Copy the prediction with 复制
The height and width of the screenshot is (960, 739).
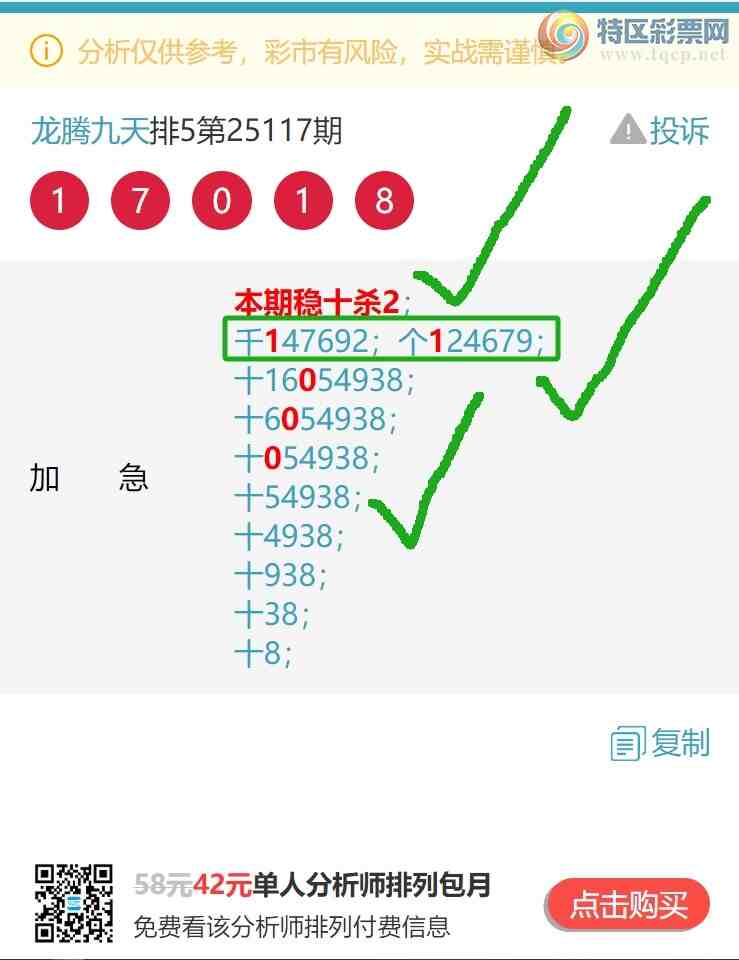(661, 743)
